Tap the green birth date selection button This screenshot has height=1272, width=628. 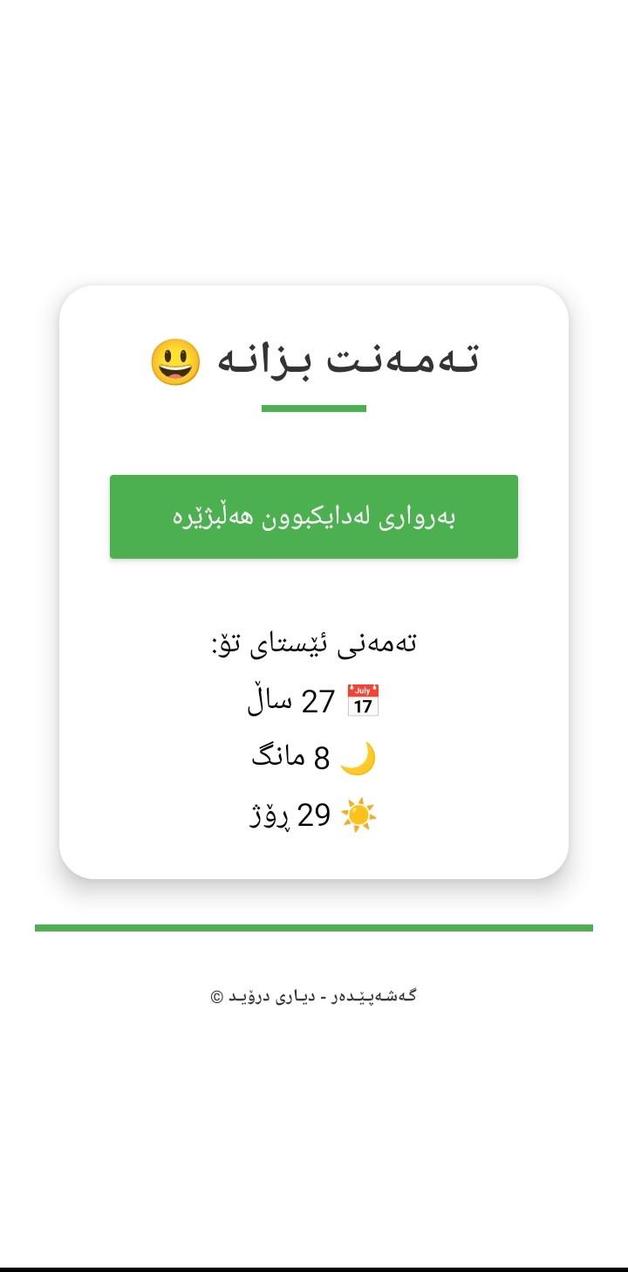314,517
